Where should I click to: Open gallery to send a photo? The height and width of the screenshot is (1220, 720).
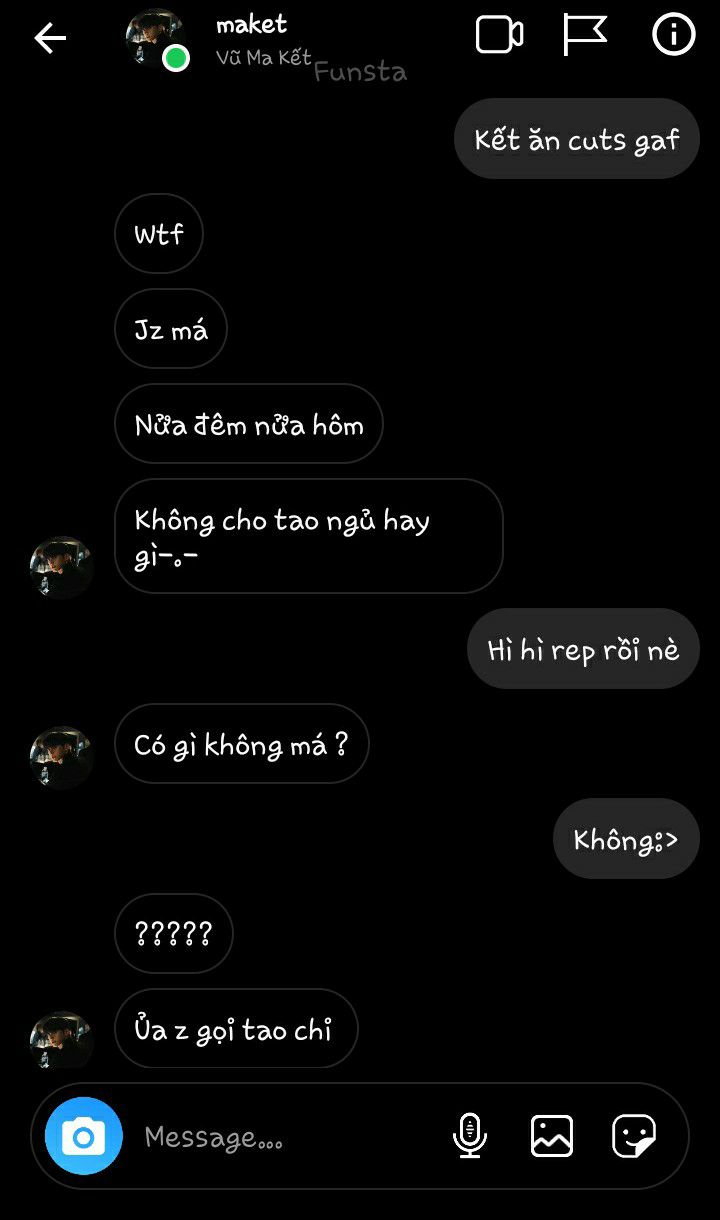coord(552,1136)
